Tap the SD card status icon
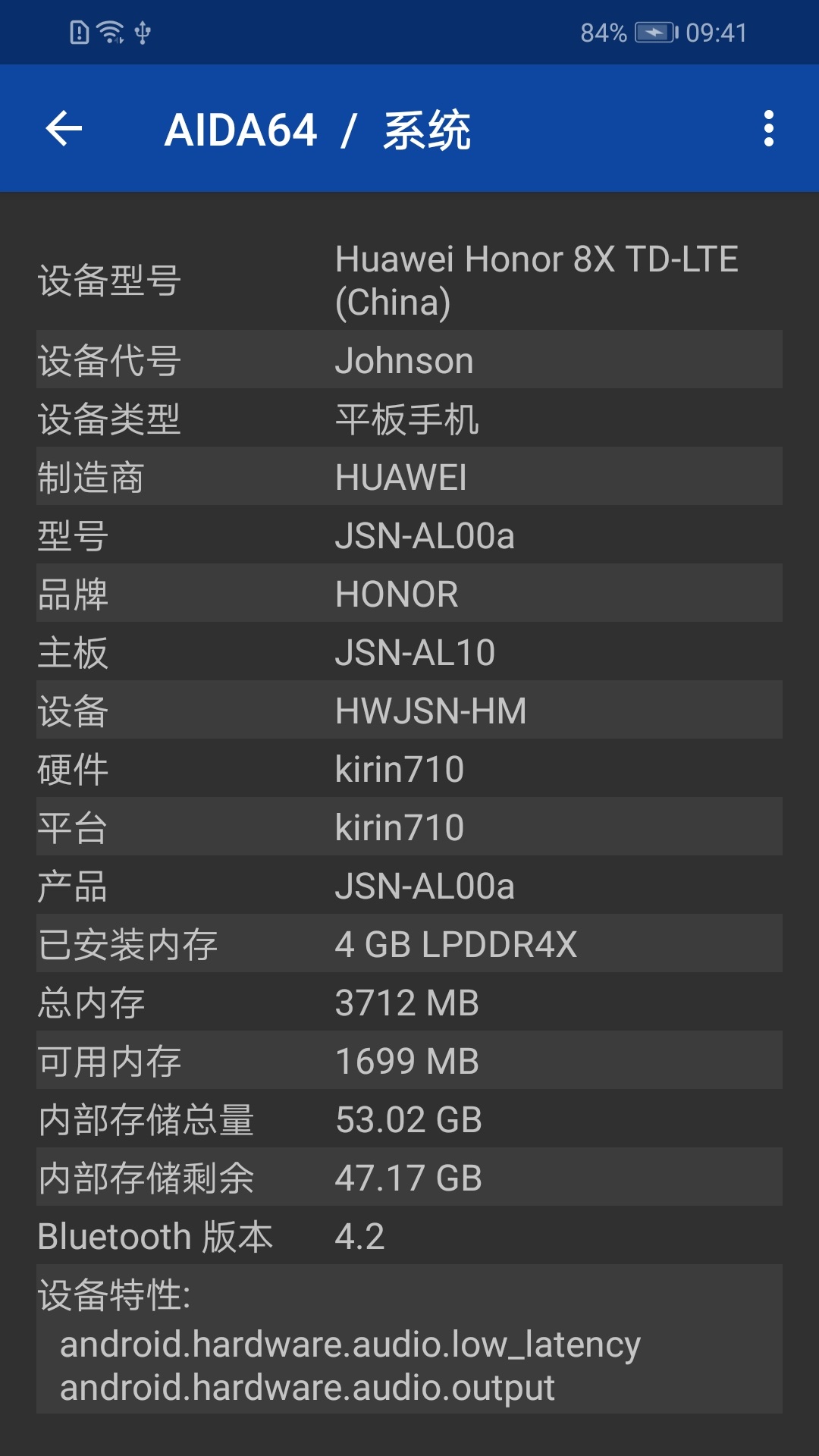819x1456 pixels. click(x=80, y=31)
